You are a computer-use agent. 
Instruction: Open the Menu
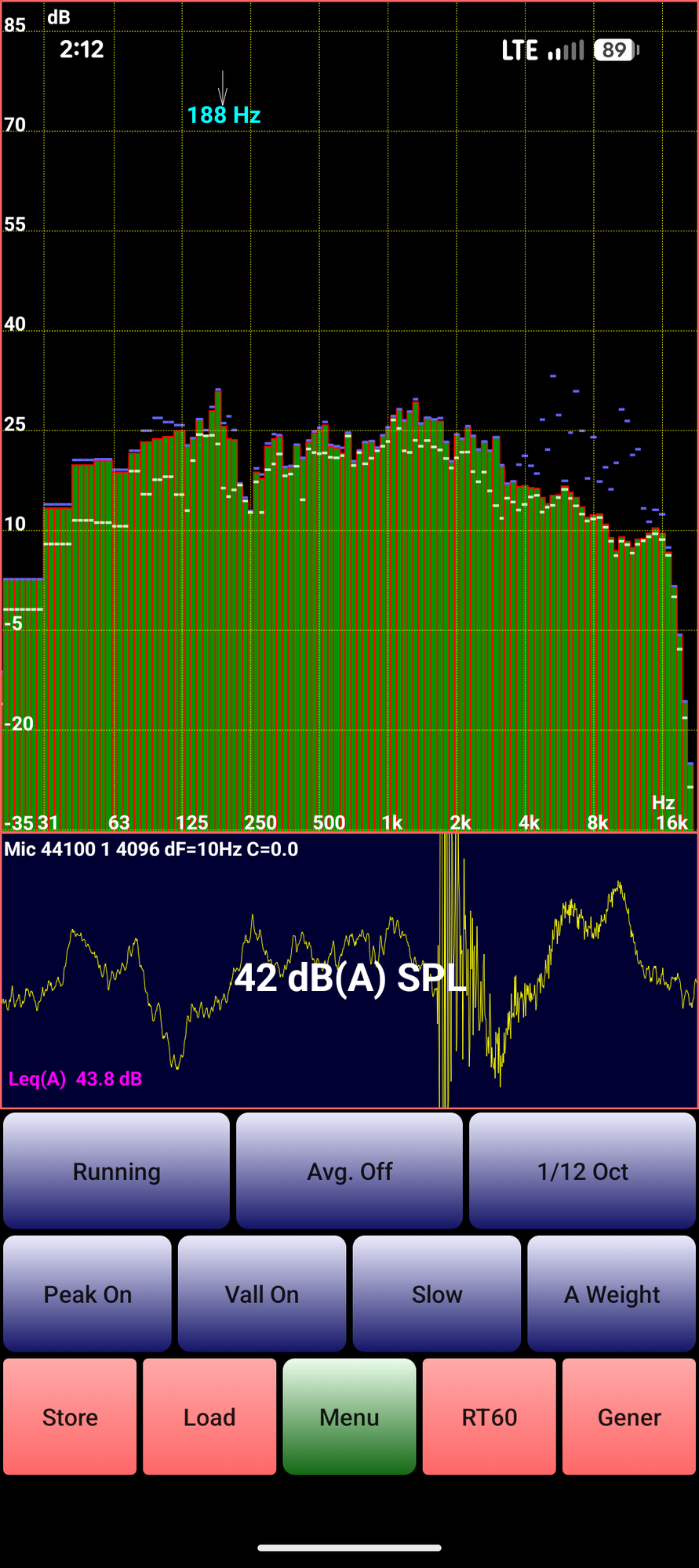click(x=349, y=1417)
